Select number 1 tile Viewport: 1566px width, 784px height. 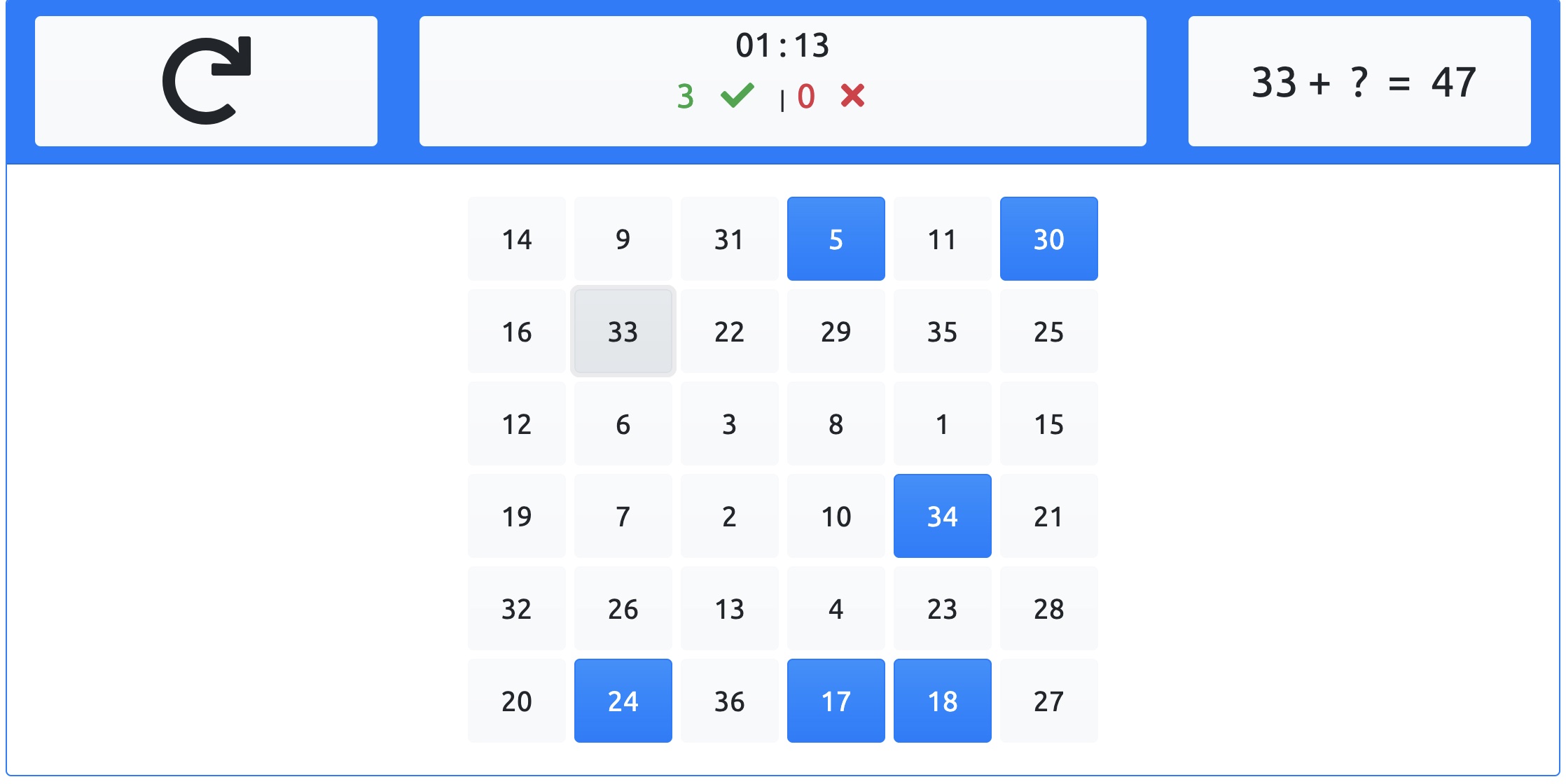click(x=942, y=424)
